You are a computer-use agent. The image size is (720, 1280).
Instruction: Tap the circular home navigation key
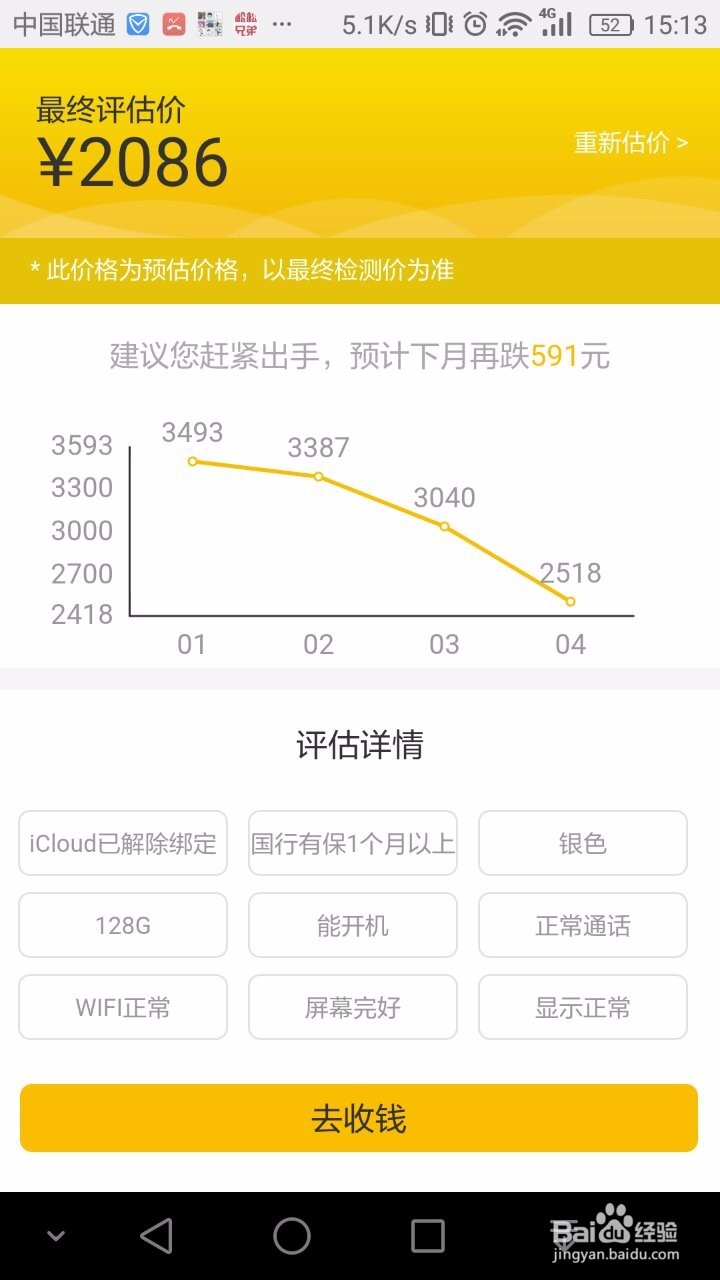coord(290,1235)
